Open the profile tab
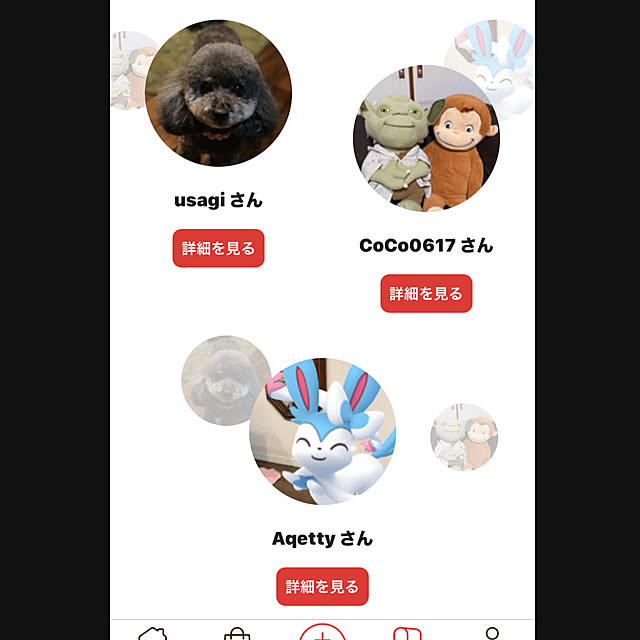640x640 pixels. pyautogui.click(x=491, y=633)
